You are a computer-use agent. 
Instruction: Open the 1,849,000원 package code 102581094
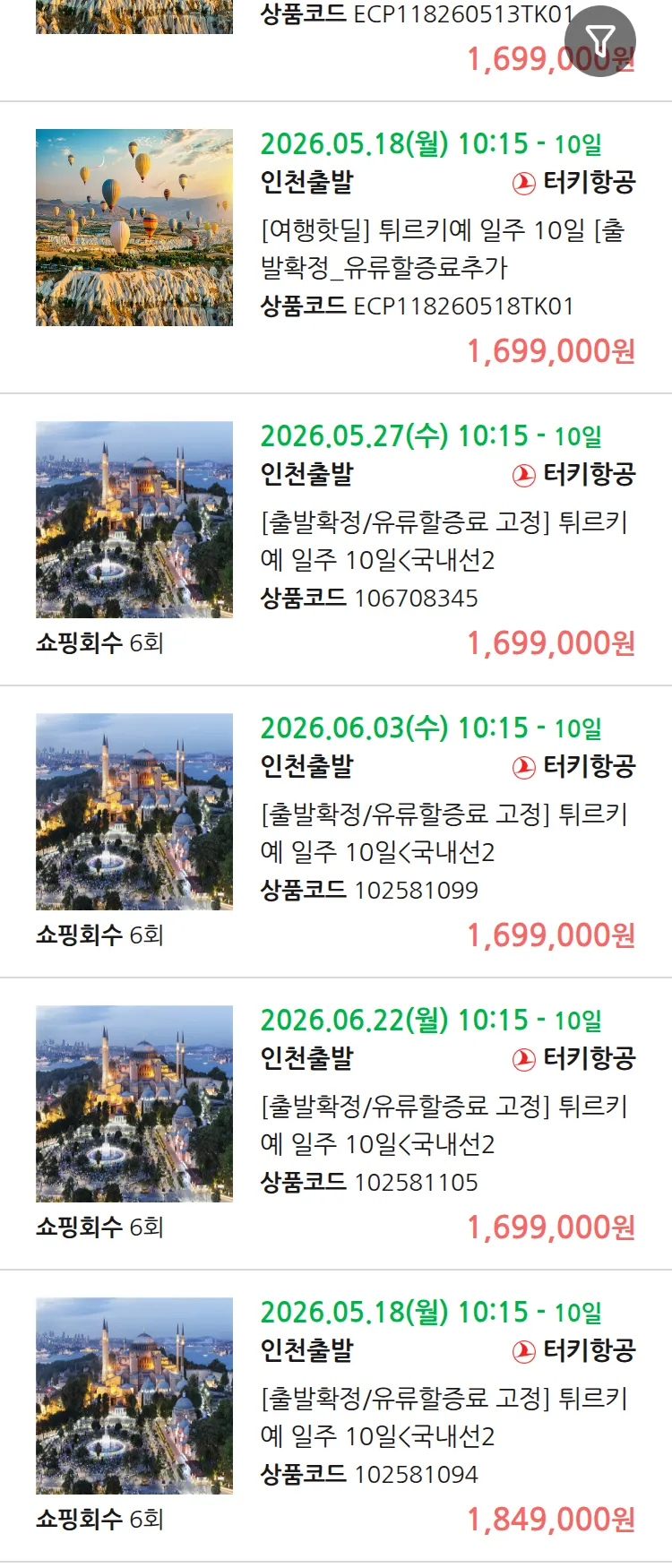336,1417
